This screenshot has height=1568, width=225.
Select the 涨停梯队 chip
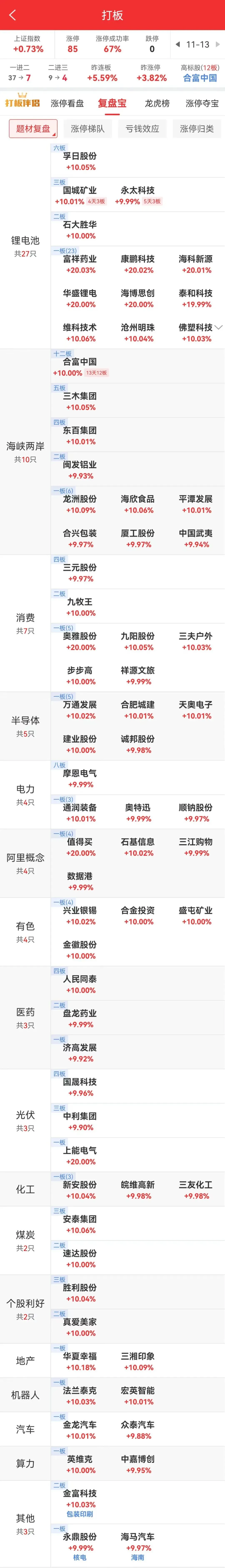pos(87,128)
